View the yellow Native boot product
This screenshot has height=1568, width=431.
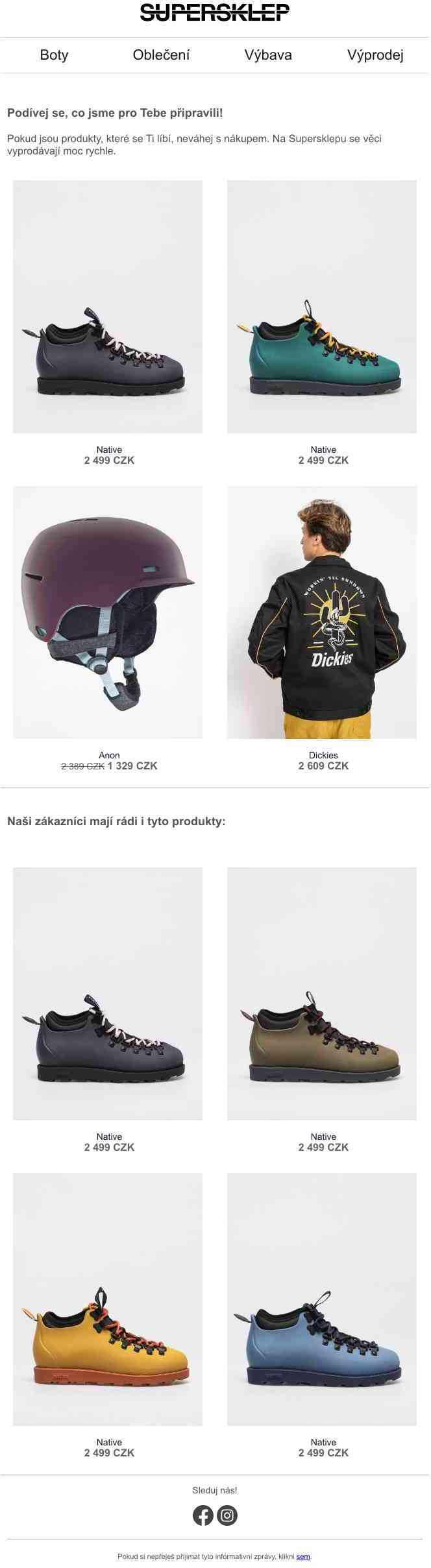tap(108, 1299)
